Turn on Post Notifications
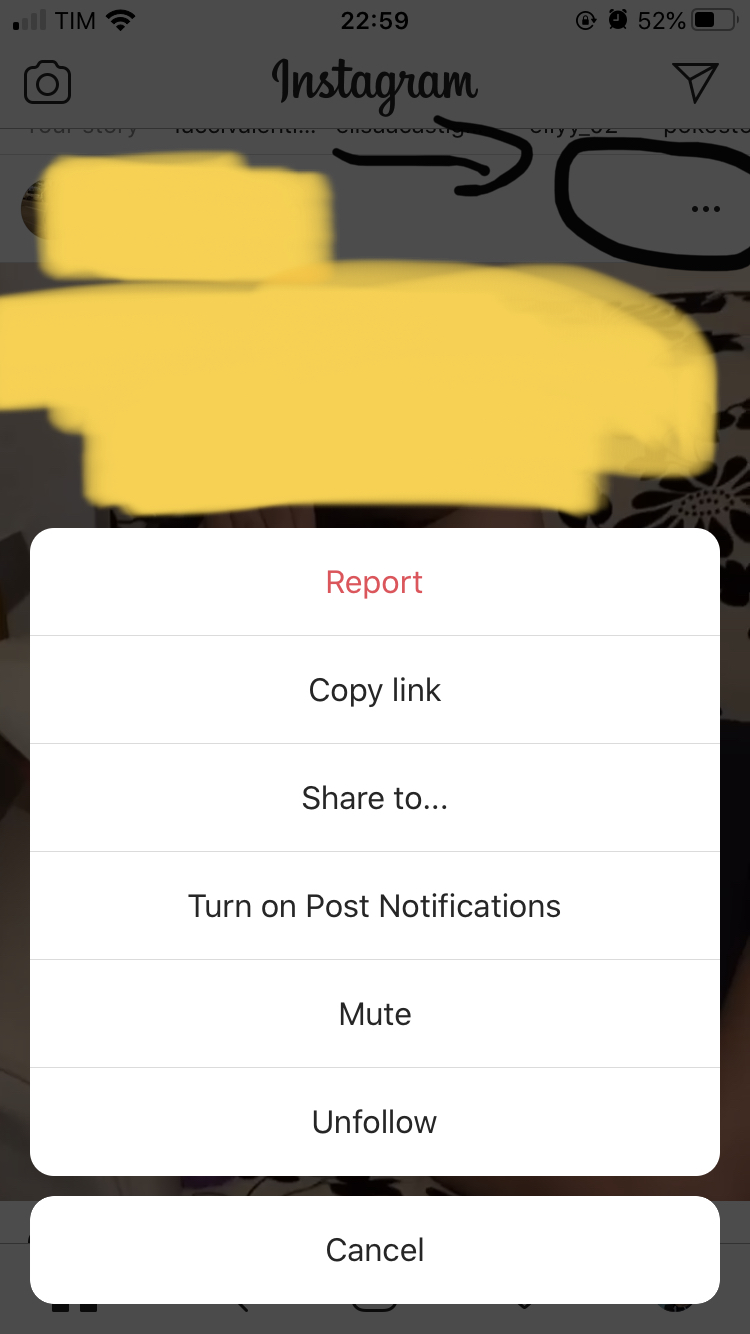This screenshot has height=1334, width=750. pos(375,906)
